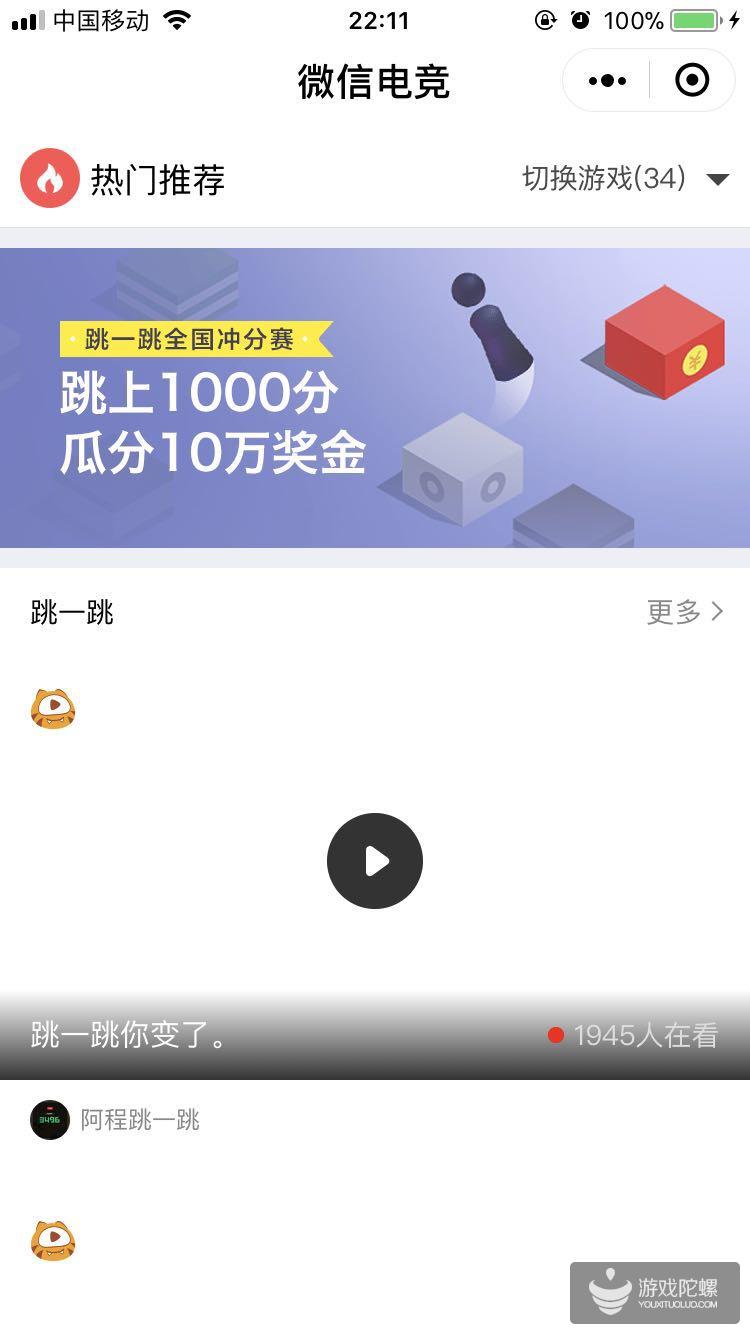Play the 跳一跳你变了 live video
This screenshot has height=1334, width=750.
pos(375,861)
